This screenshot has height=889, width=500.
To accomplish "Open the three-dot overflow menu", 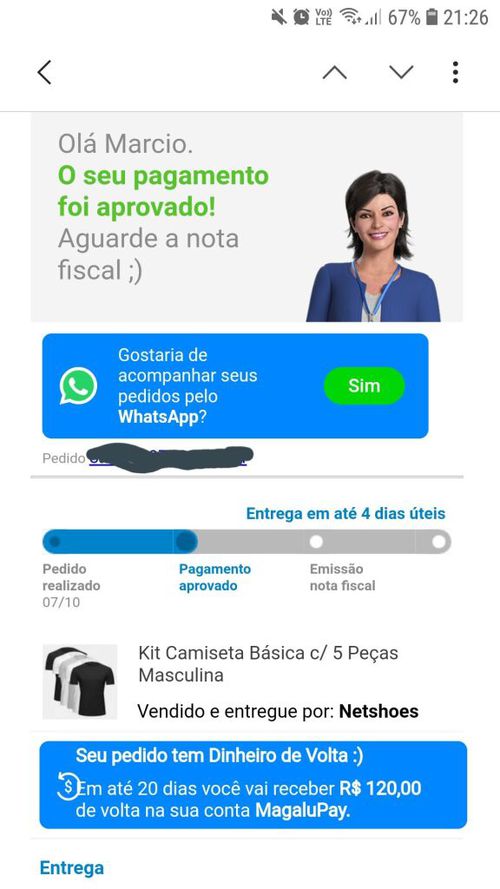I will point(455,73).
